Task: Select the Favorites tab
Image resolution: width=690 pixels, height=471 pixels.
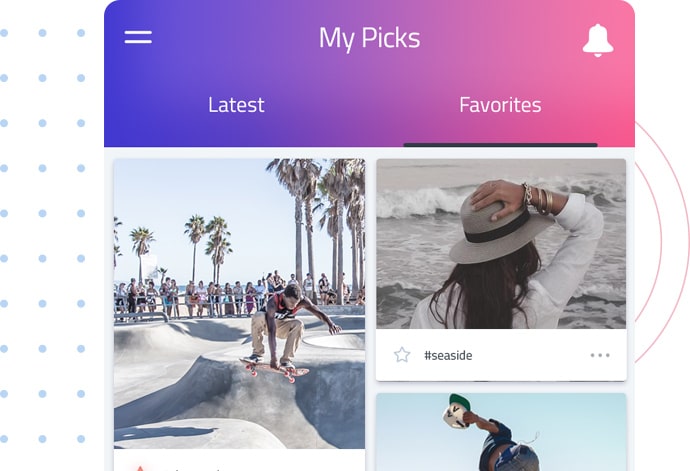Action: coord(500,105)
